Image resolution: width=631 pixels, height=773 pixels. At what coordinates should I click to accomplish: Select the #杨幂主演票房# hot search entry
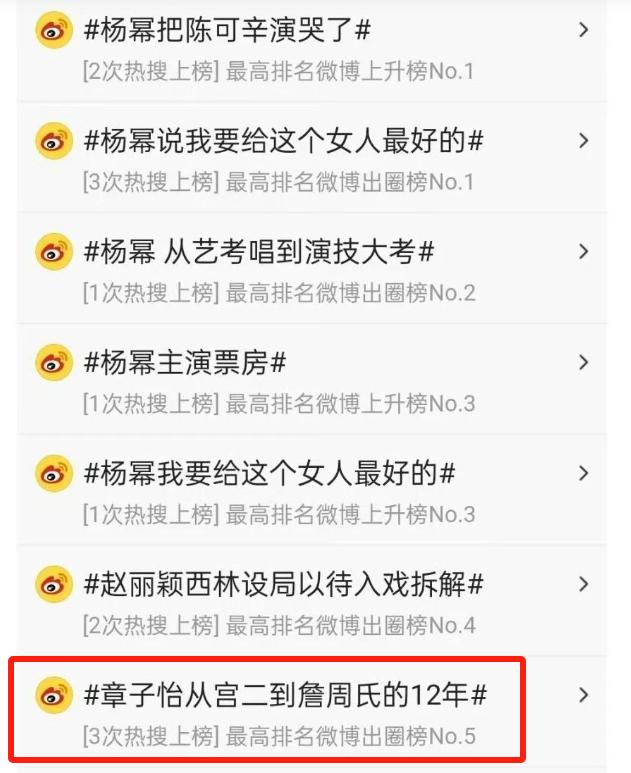(x=186, y=363)
